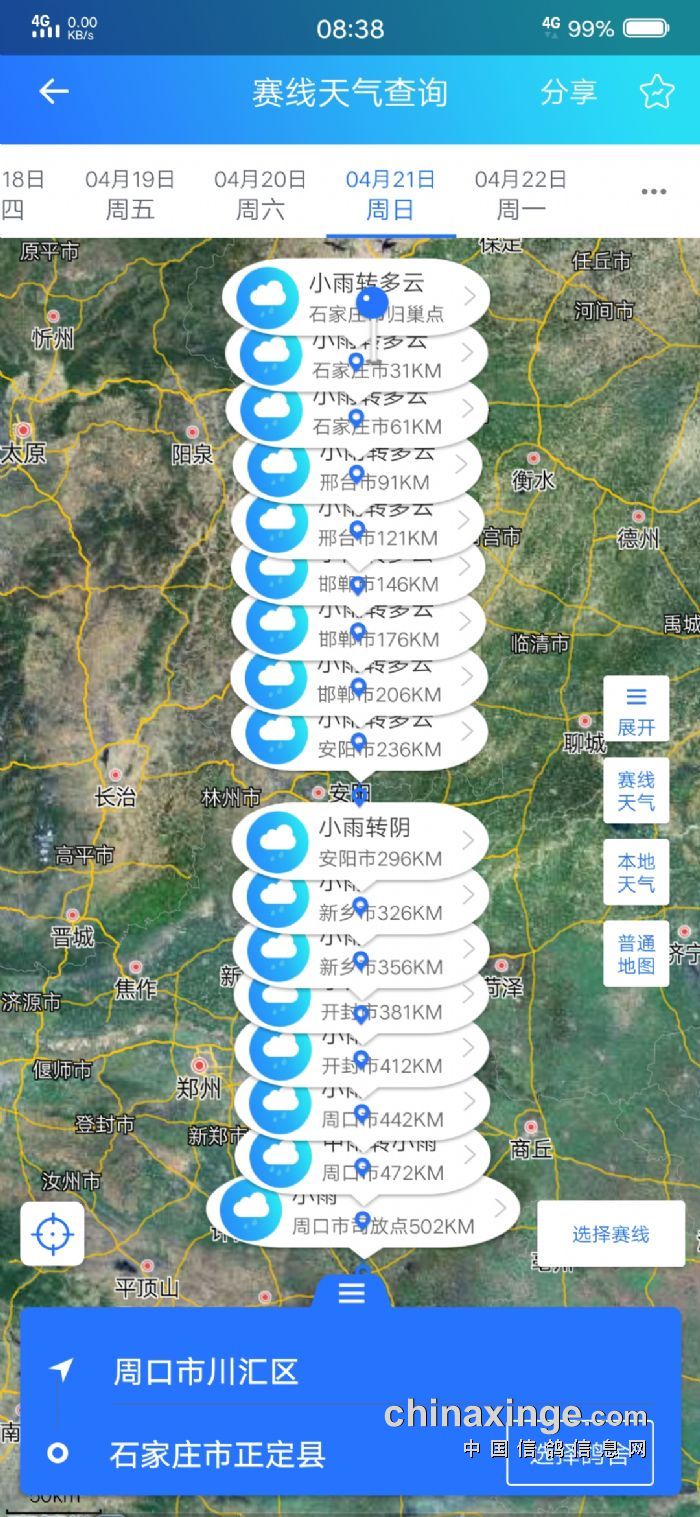The image size is (700, 1517).
Task: Tap the 选择鸽舍 button
Action: 580,1454
